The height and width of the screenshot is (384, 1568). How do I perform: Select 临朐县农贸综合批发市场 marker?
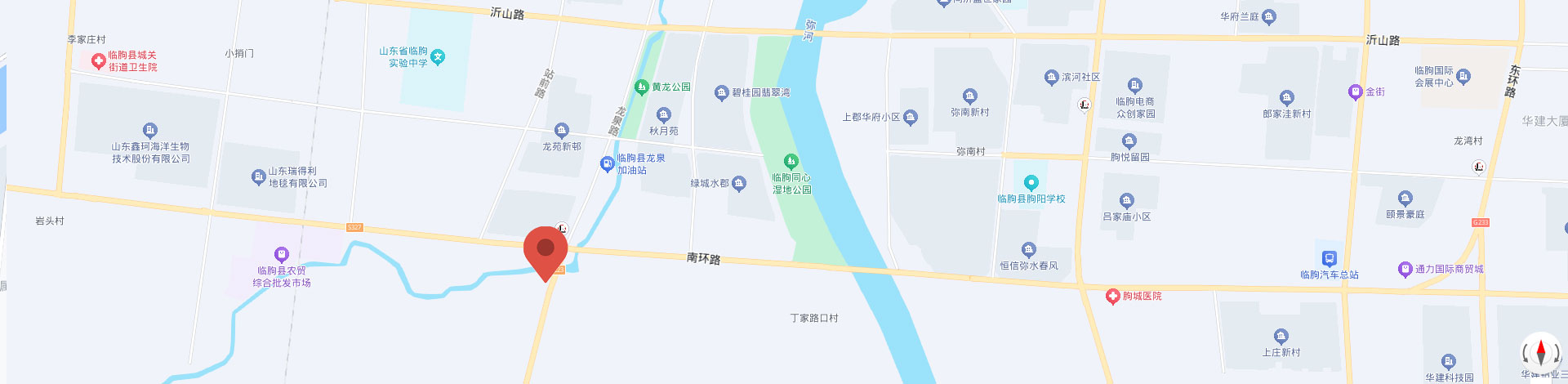click(x=282, y=254)
